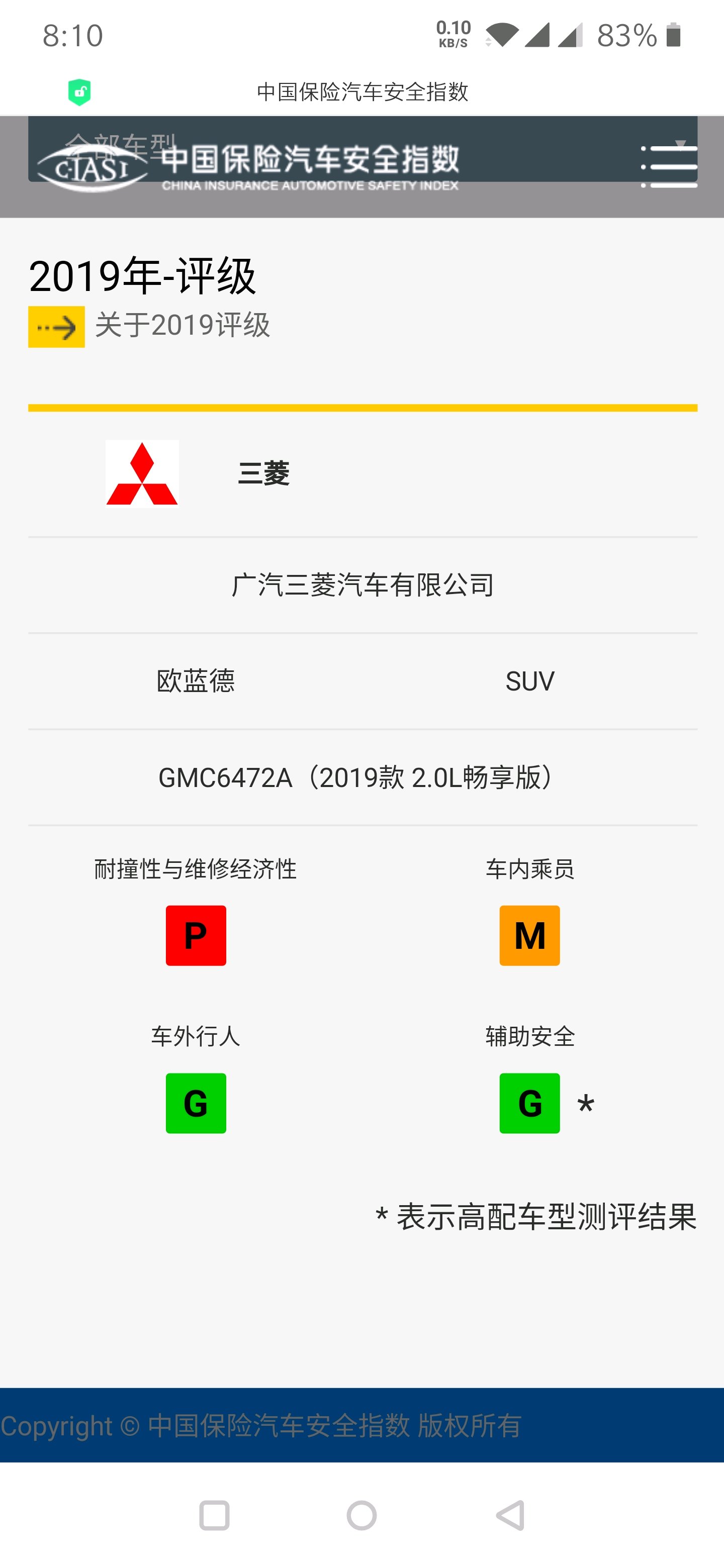
Task: Open the M rating for 车内乘员
Action: 530,936
